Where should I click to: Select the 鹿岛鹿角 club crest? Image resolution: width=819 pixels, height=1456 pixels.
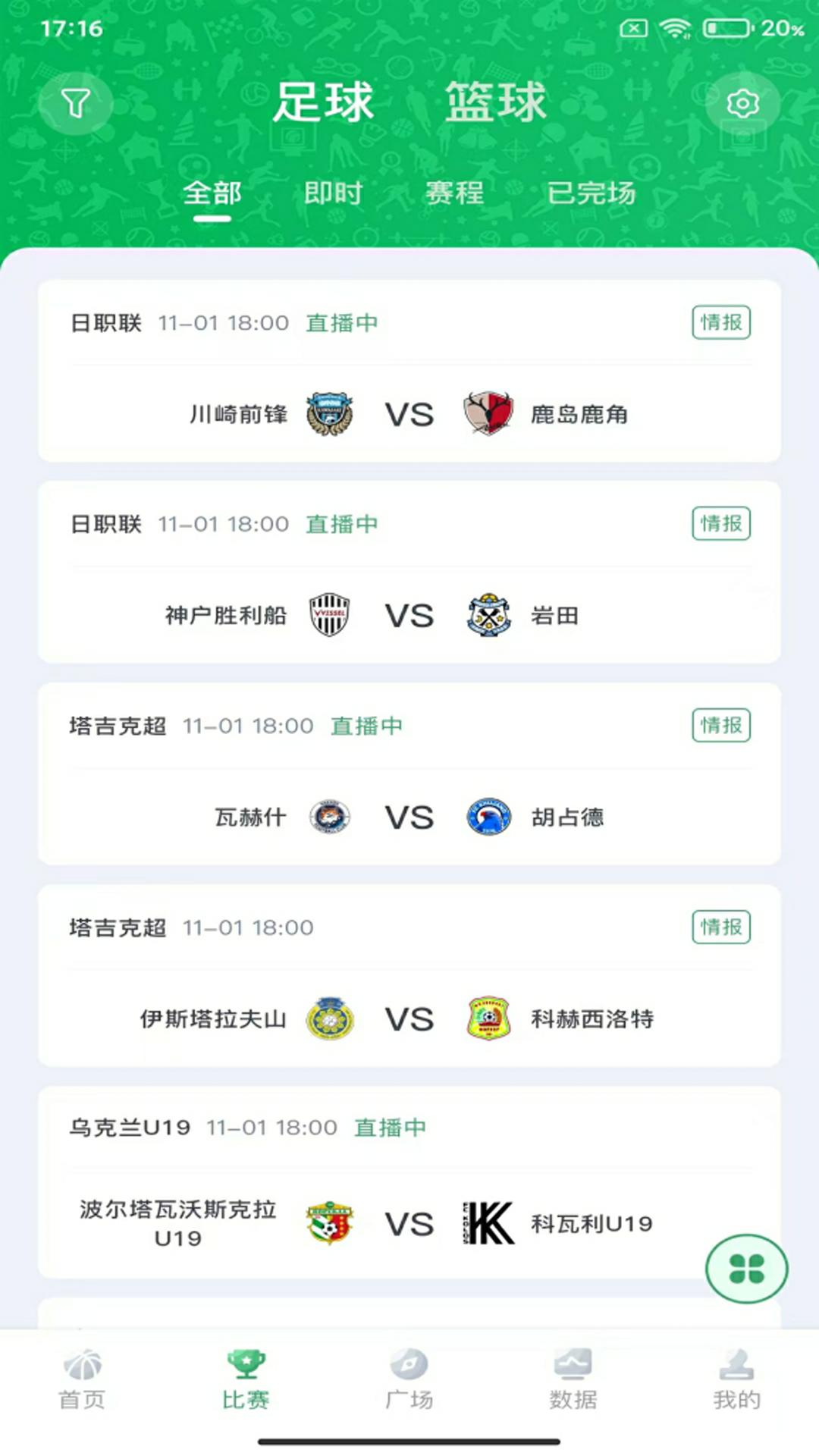coord(489,414)
